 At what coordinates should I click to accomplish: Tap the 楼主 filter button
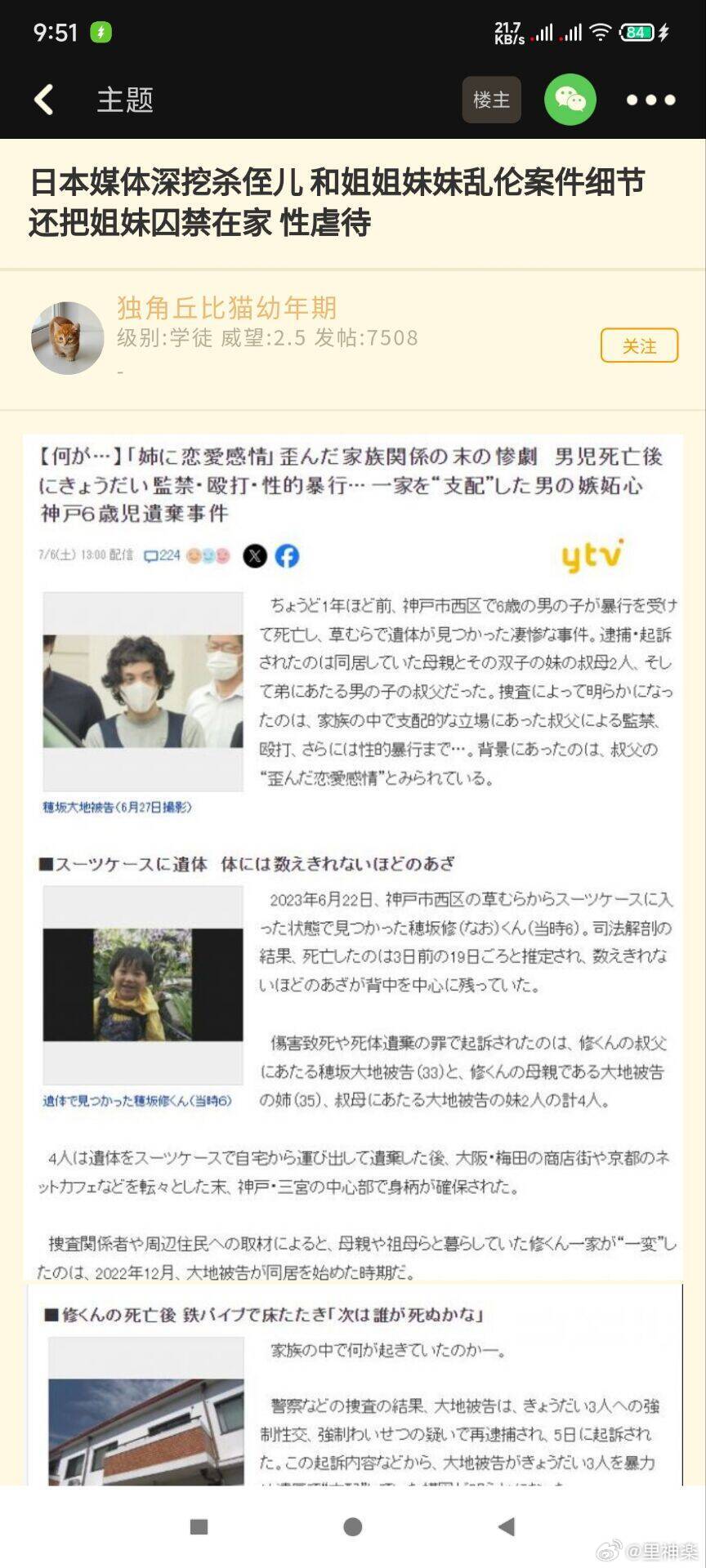tap(491, 100)
